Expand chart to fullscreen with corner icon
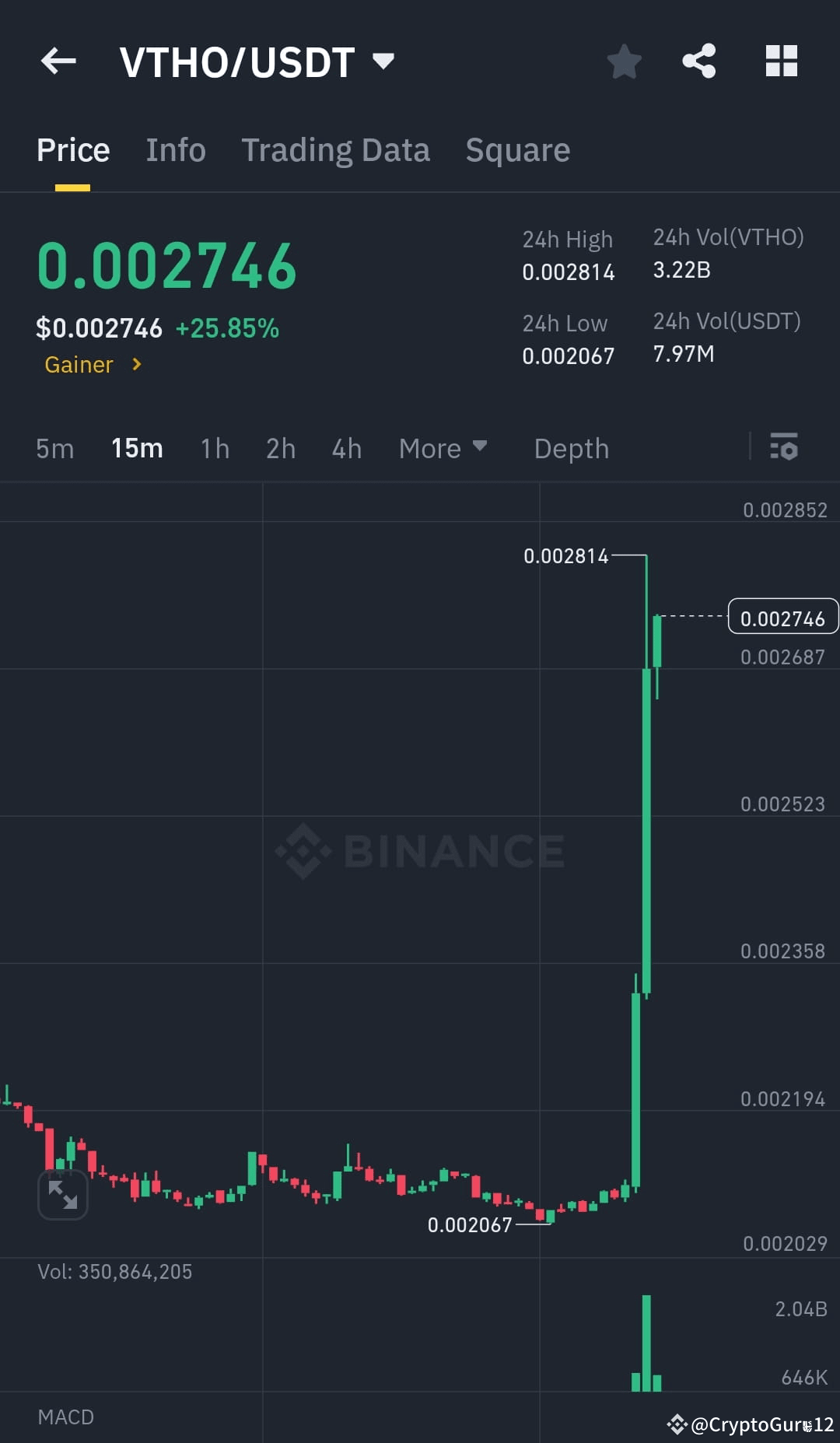This screenshot has width=840, height=1443. pos(62,1193)
